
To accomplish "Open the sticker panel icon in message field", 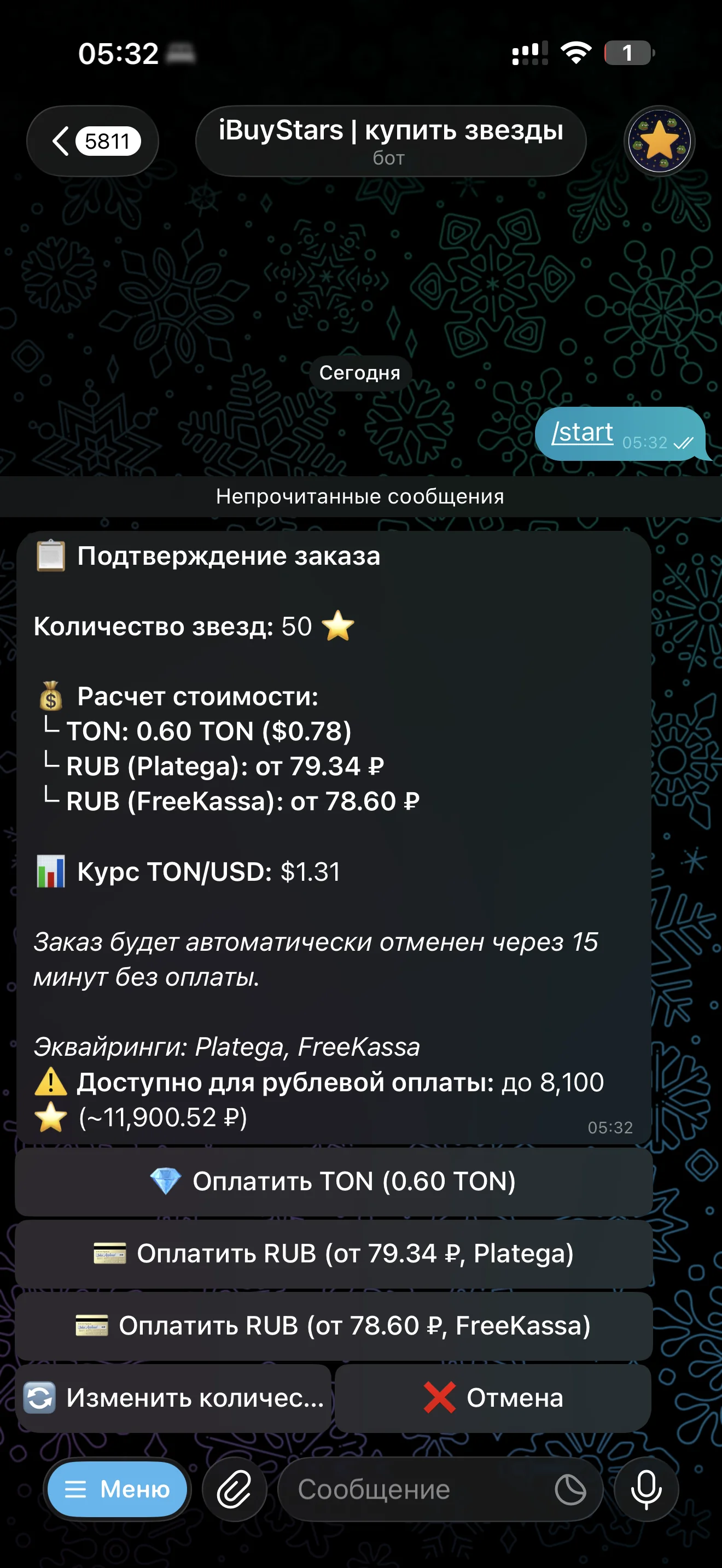I will pyautogui.click(x=570, y=1490).
